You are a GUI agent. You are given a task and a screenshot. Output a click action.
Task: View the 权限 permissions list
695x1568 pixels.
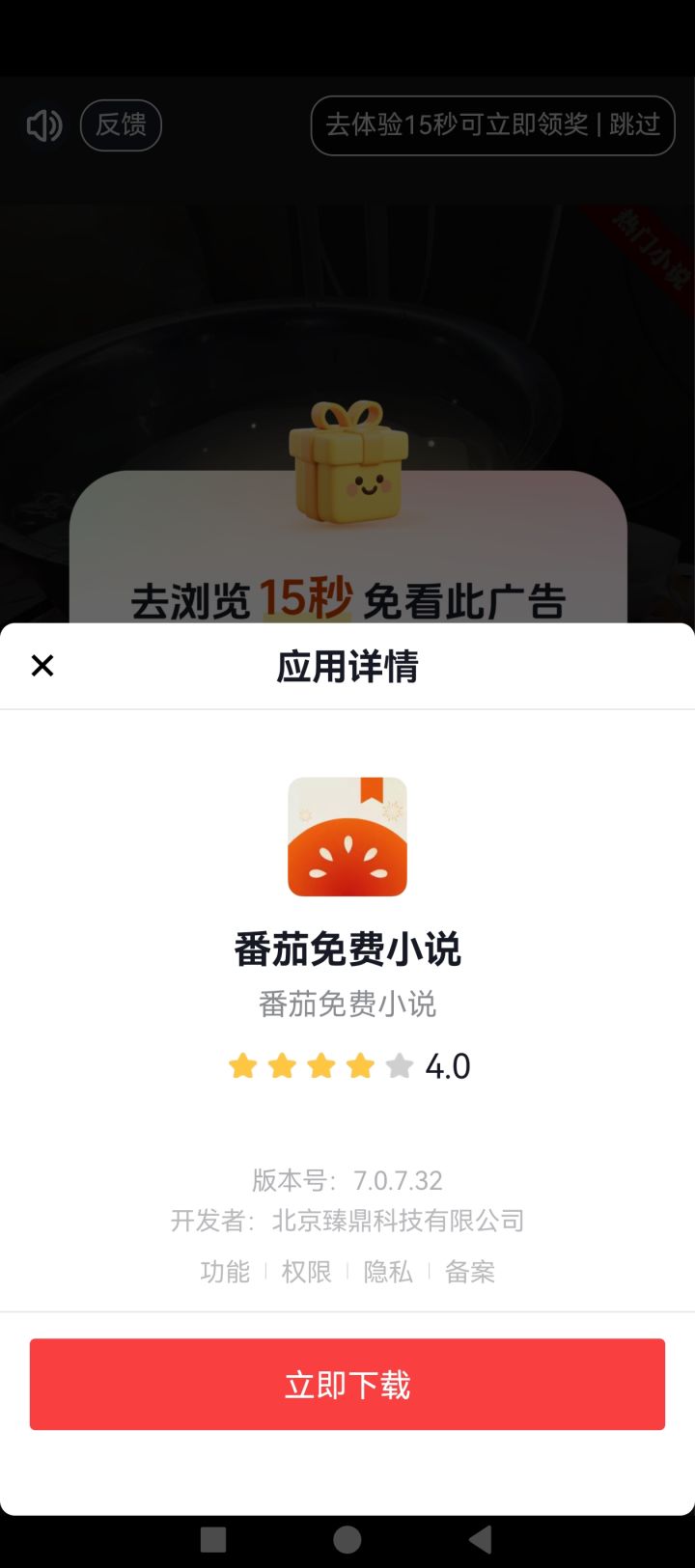[x=304, y=1273]
